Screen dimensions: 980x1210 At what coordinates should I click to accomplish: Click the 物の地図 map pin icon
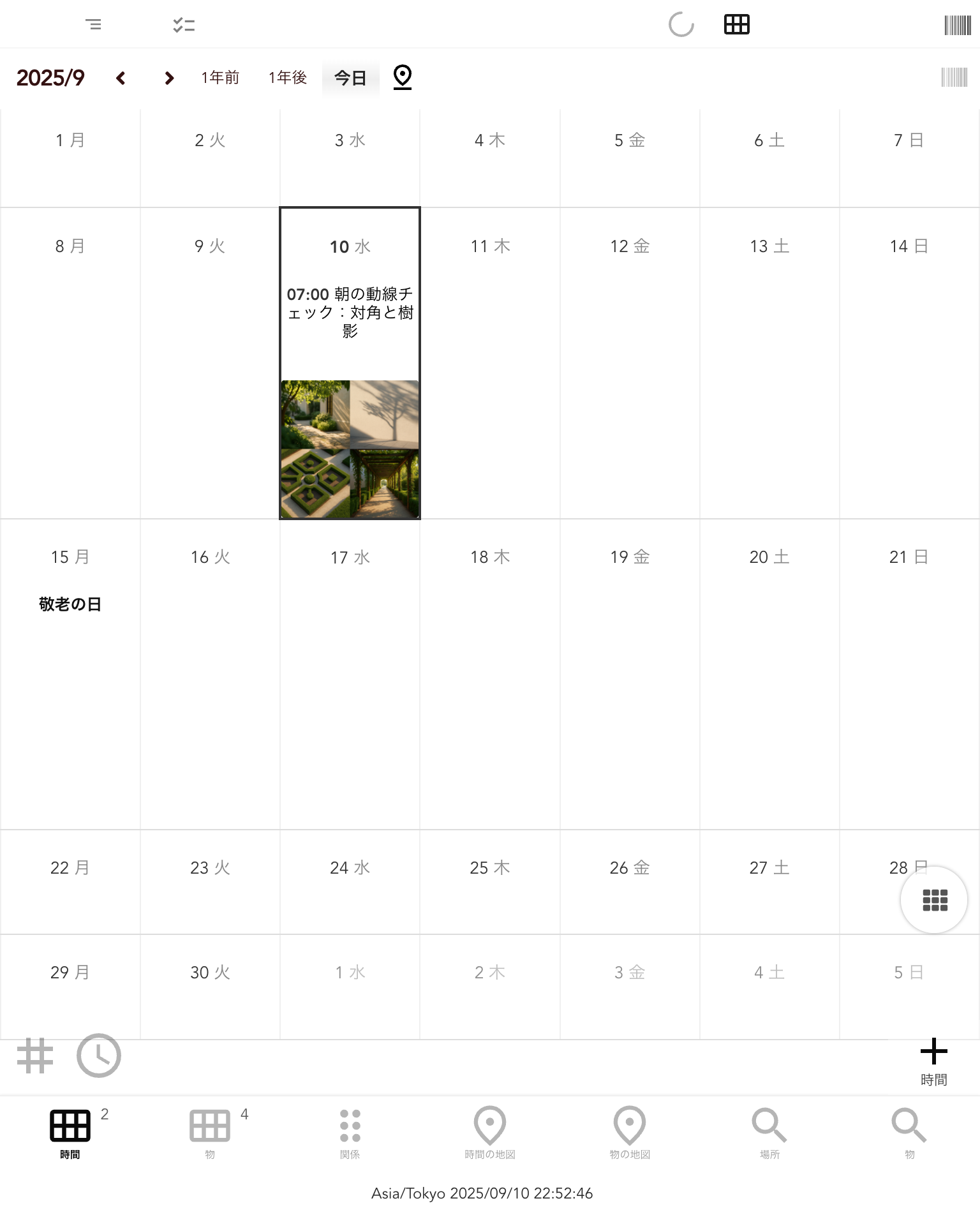tap(628, 1125)
